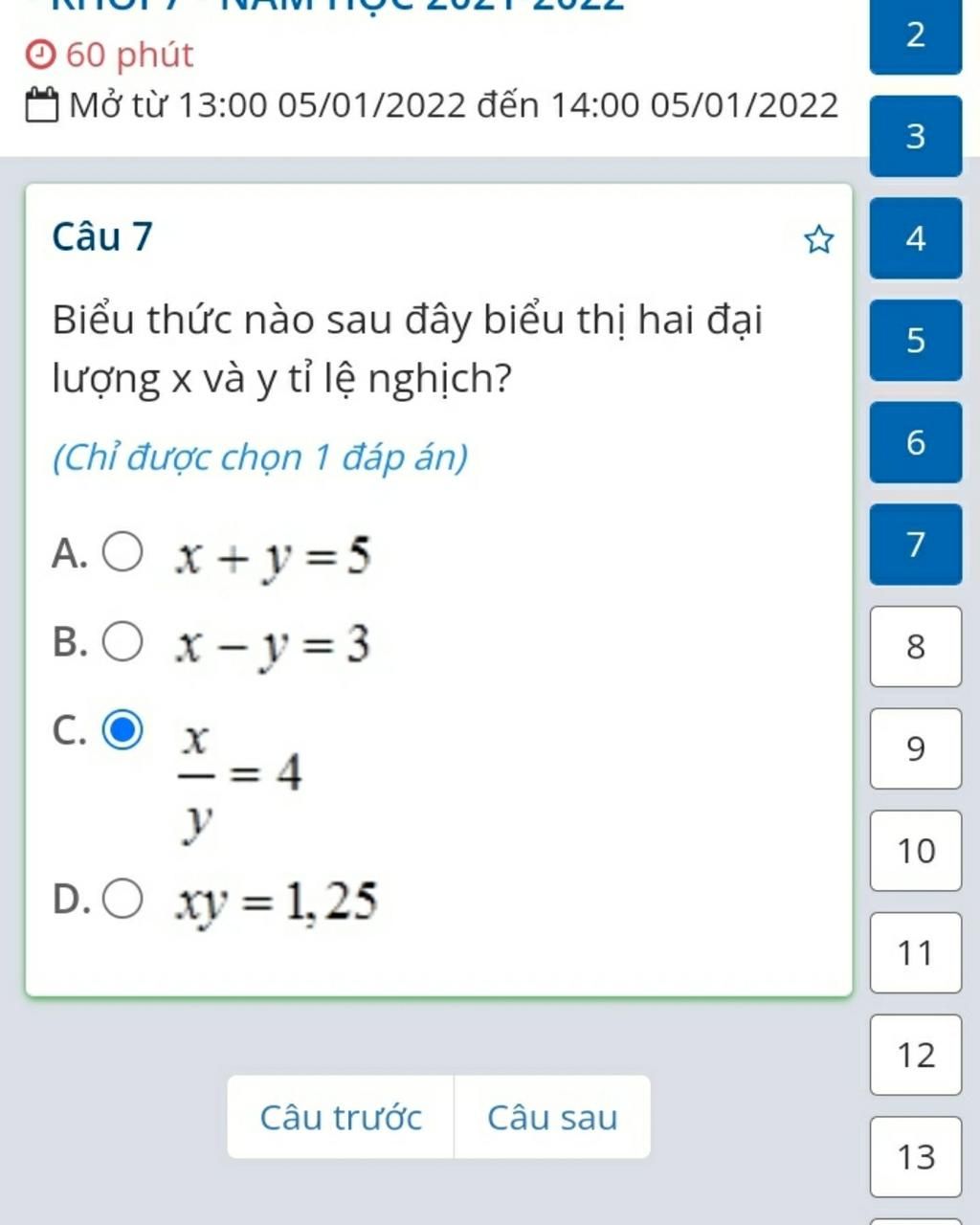Jump to question 12
The height and width of the screenshot is (1225, 980).
tap(915, 1055)
